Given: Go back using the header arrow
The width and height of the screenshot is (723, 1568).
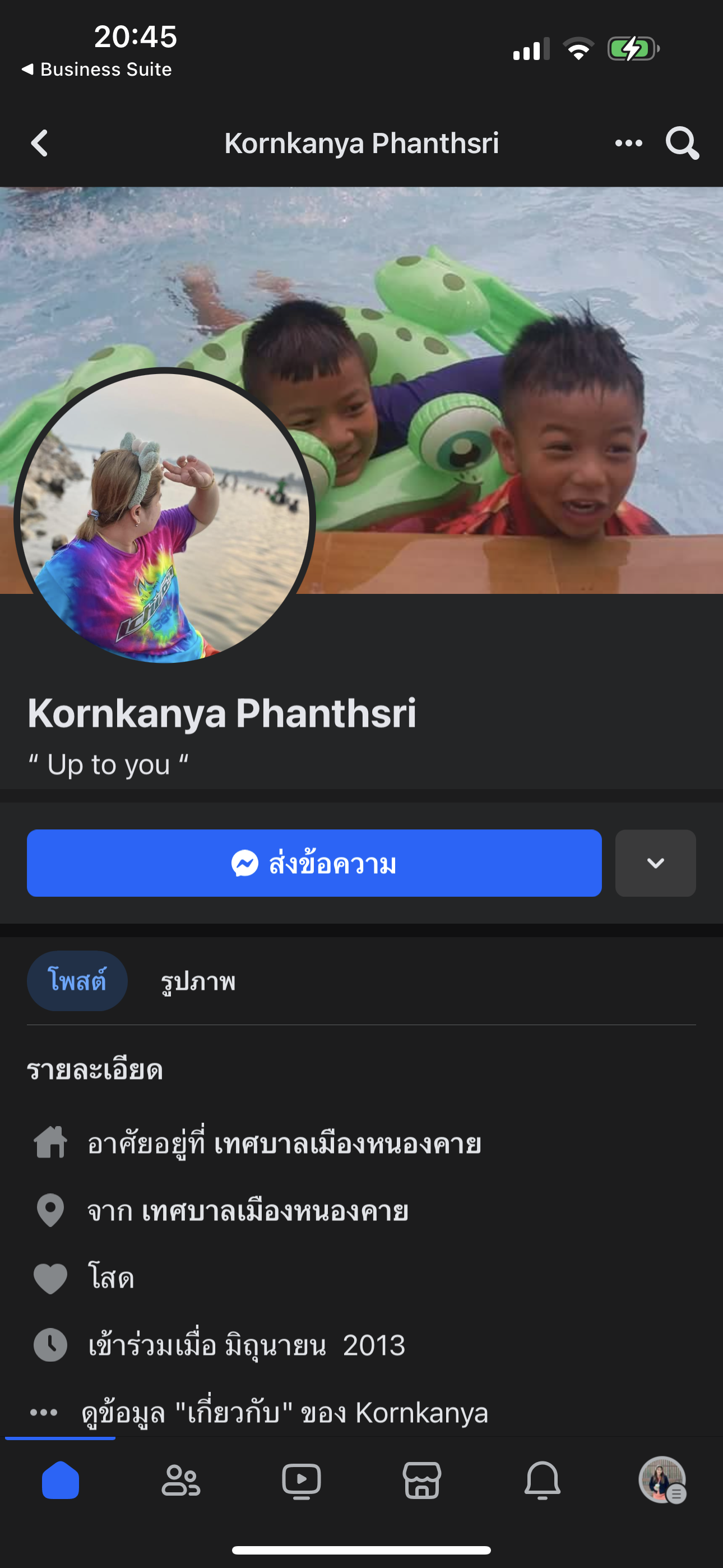Looking at the screenshot, I should click(39, 144).
